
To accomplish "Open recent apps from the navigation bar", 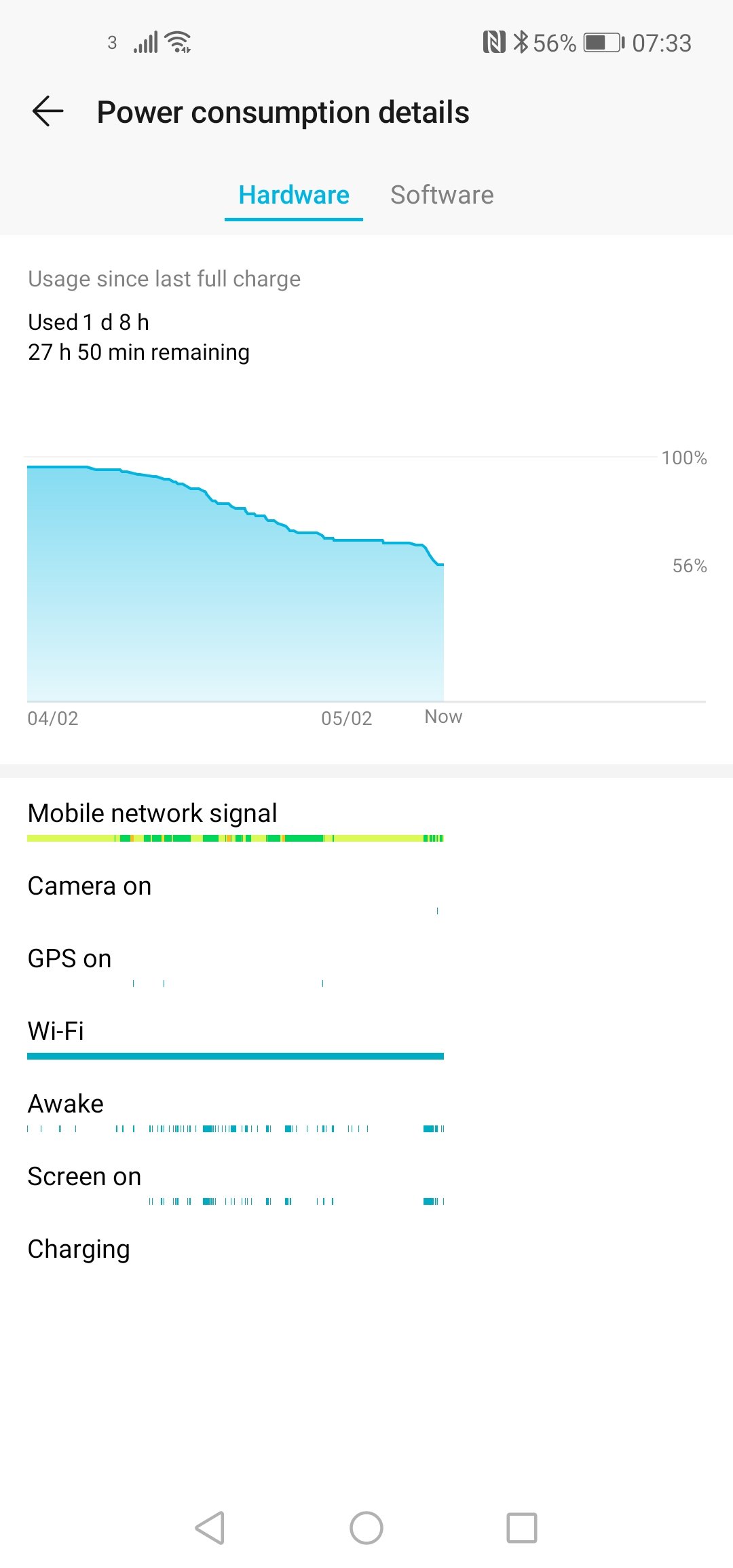I will [521, 1528].
